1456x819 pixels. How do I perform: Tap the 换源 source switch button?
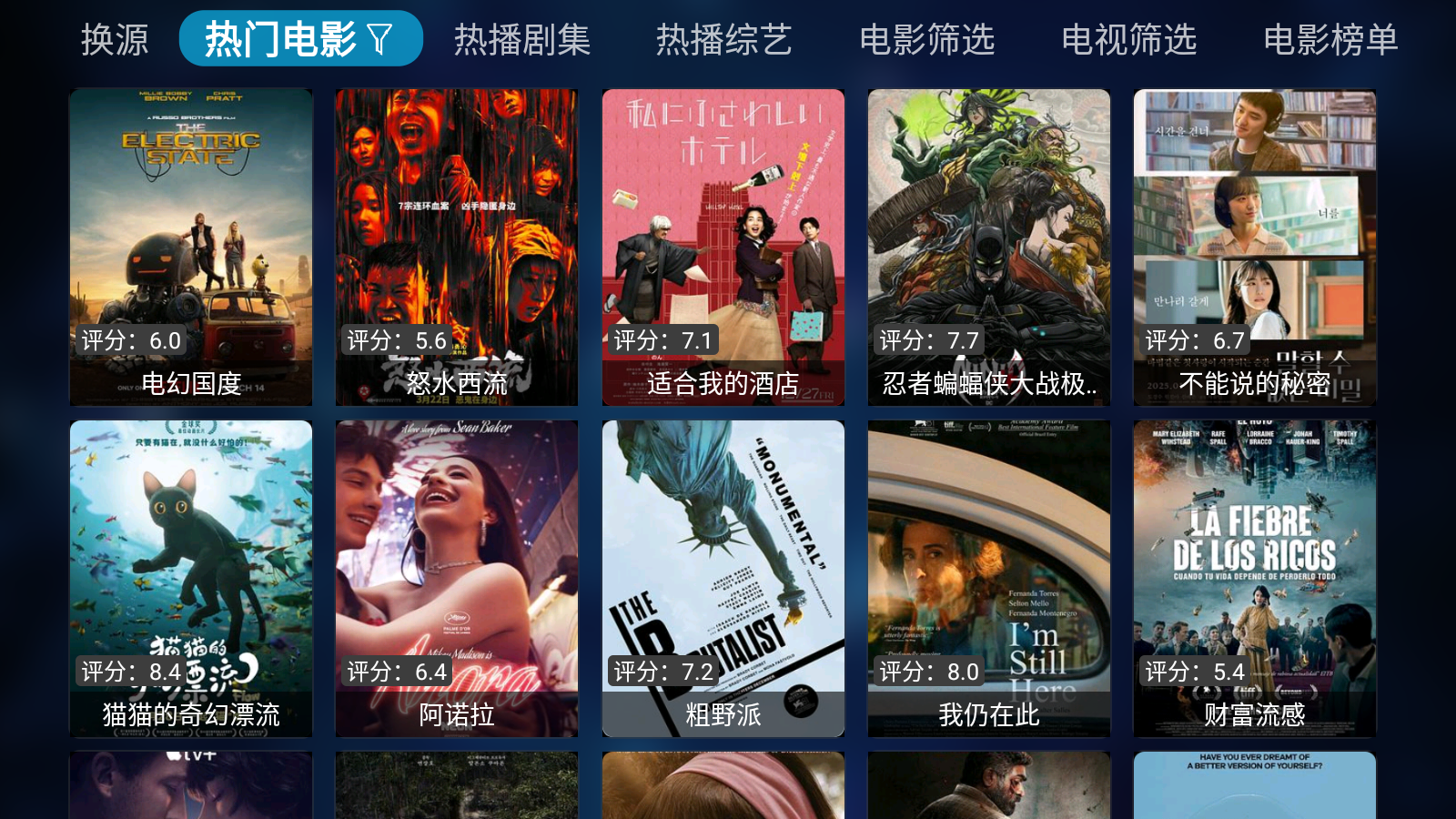pos(115,39)
